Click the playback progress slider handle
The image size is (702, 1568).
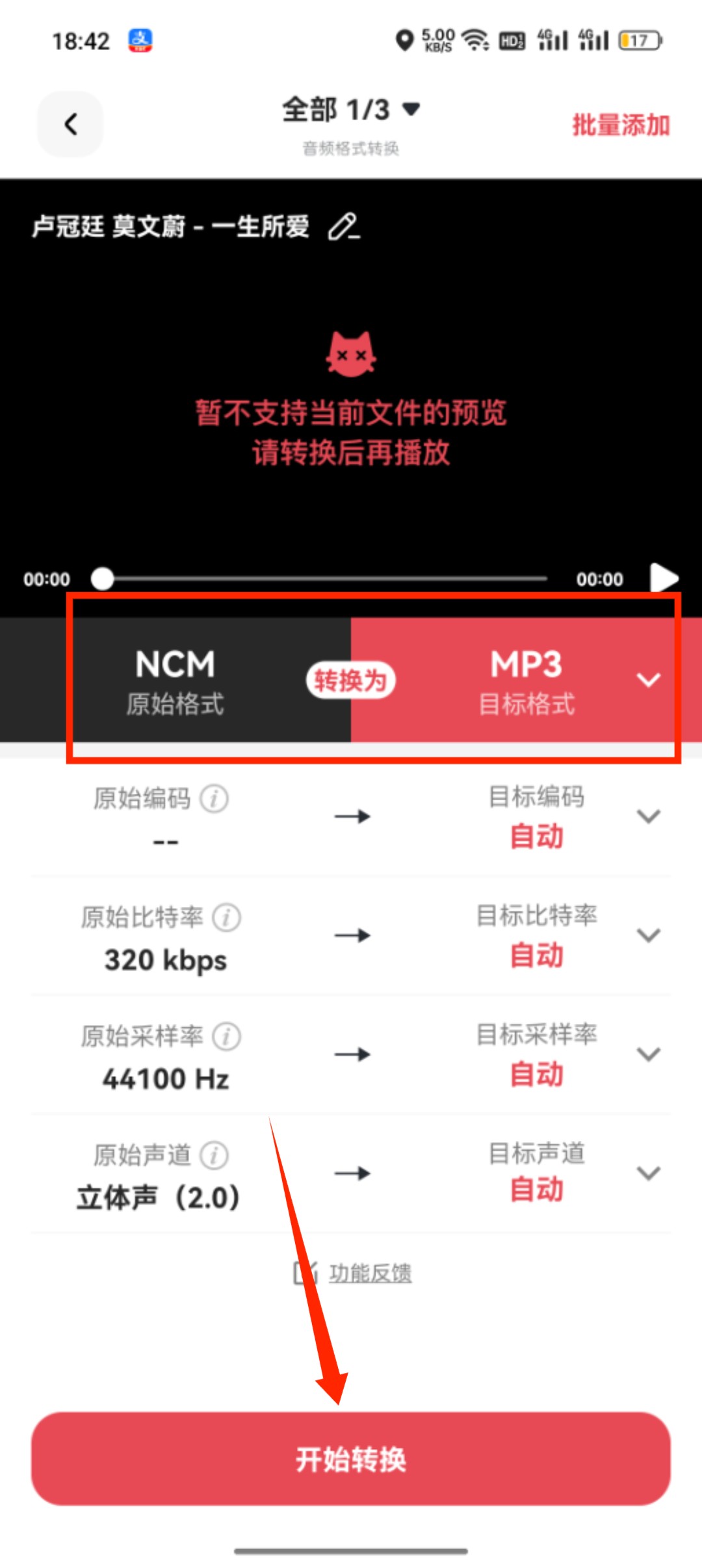click(x=102, y=578)
